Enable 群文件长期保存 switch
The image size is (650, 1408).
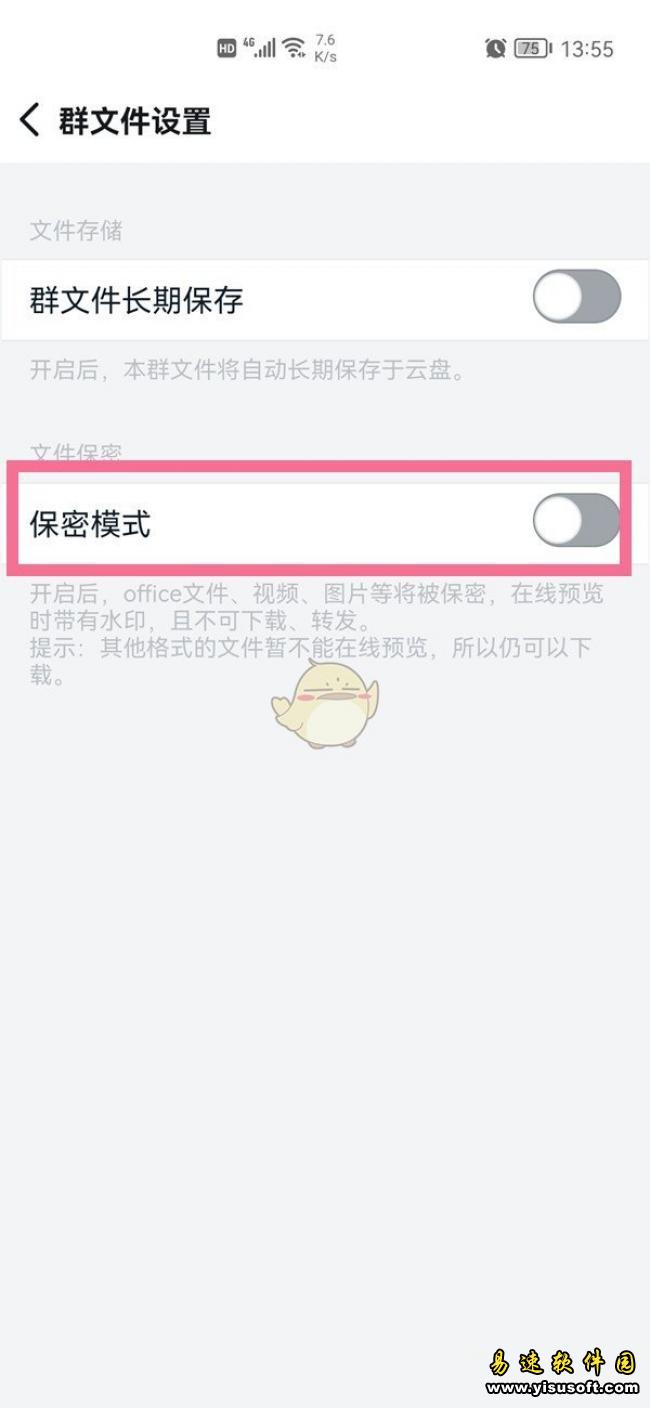(576, 297)
